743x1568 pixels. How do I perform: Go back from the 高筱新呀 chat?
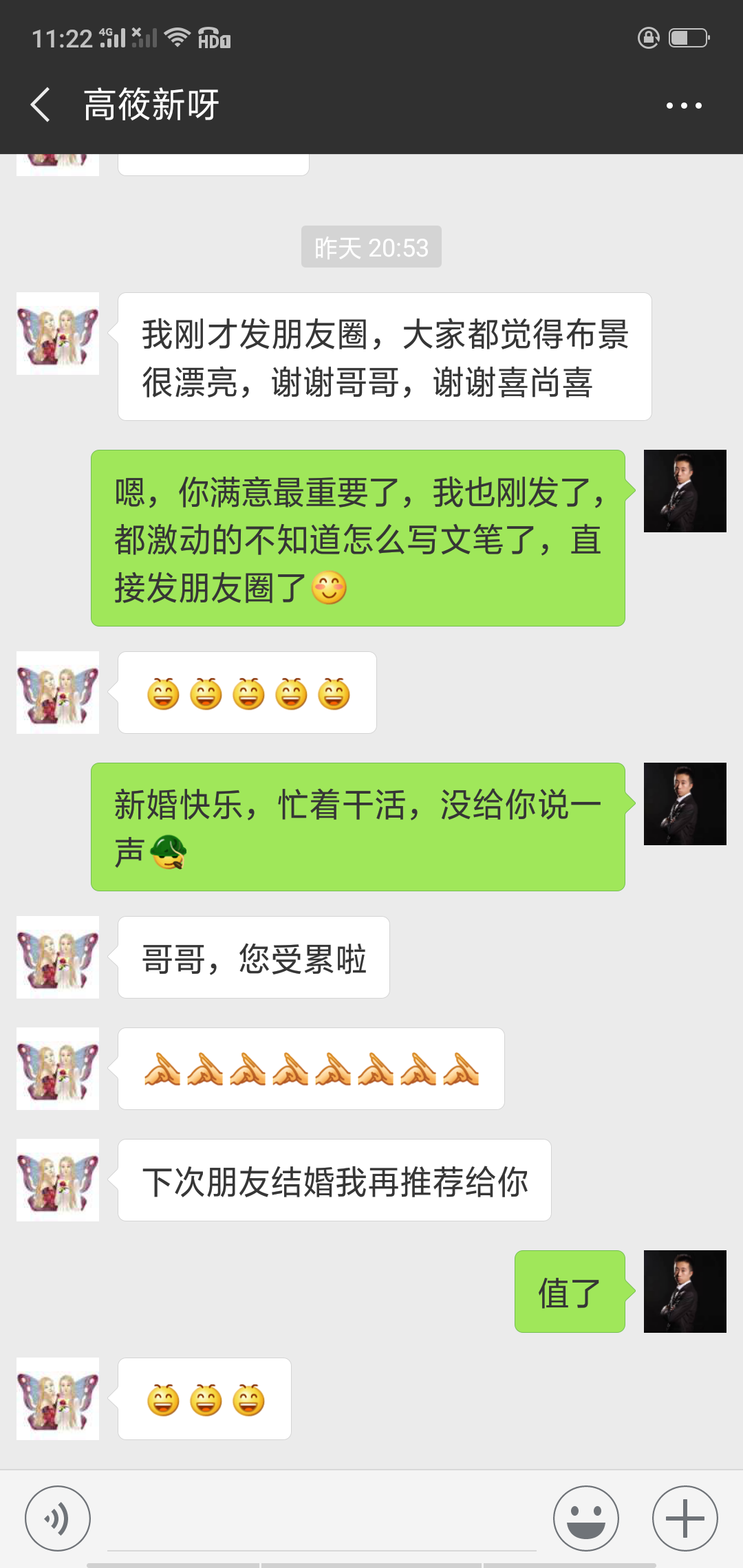tap(41, 105)
